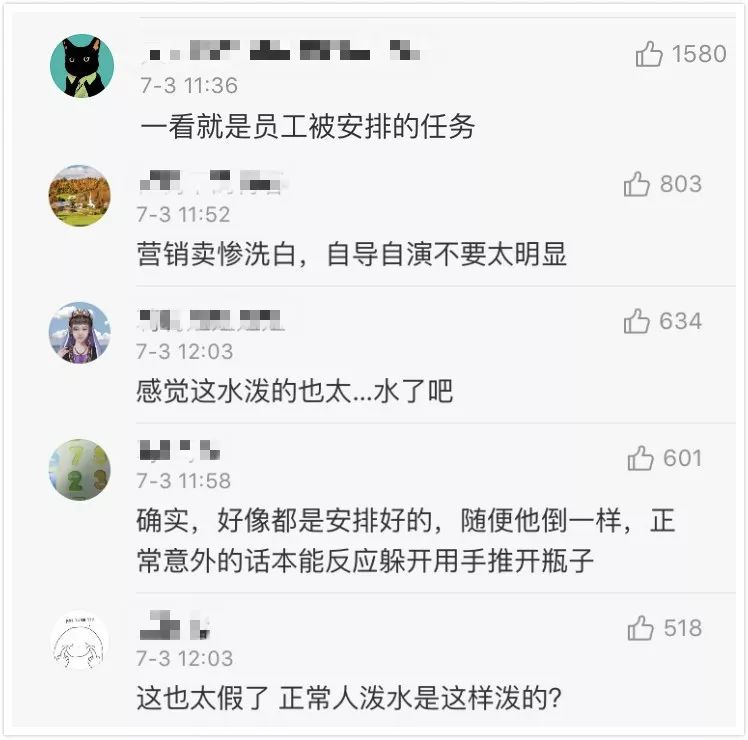Like the comment 感觉这水泼的也太...水了吧

click(x=637, y=321)
